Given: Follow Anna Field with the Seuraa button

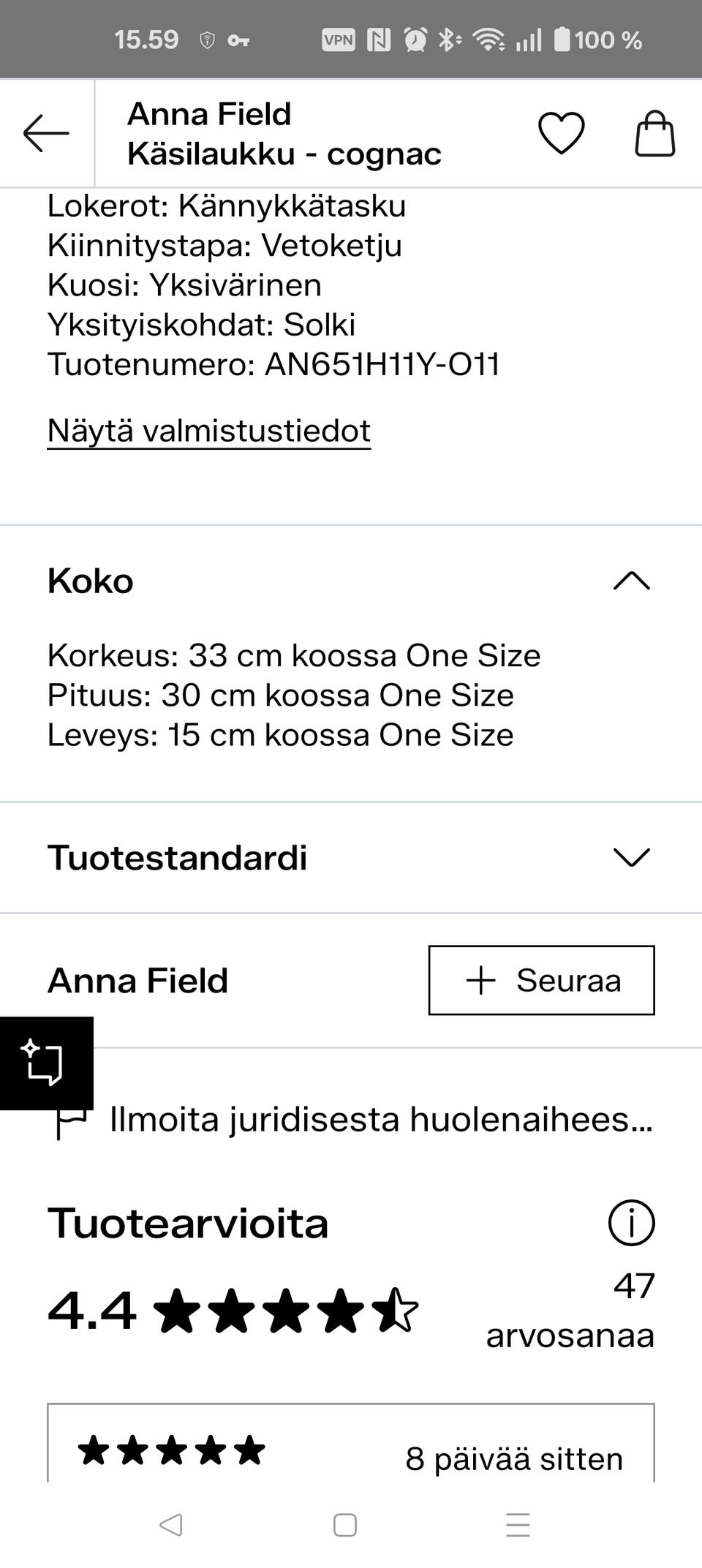Looking at the screenshot, I should (540, 981).
